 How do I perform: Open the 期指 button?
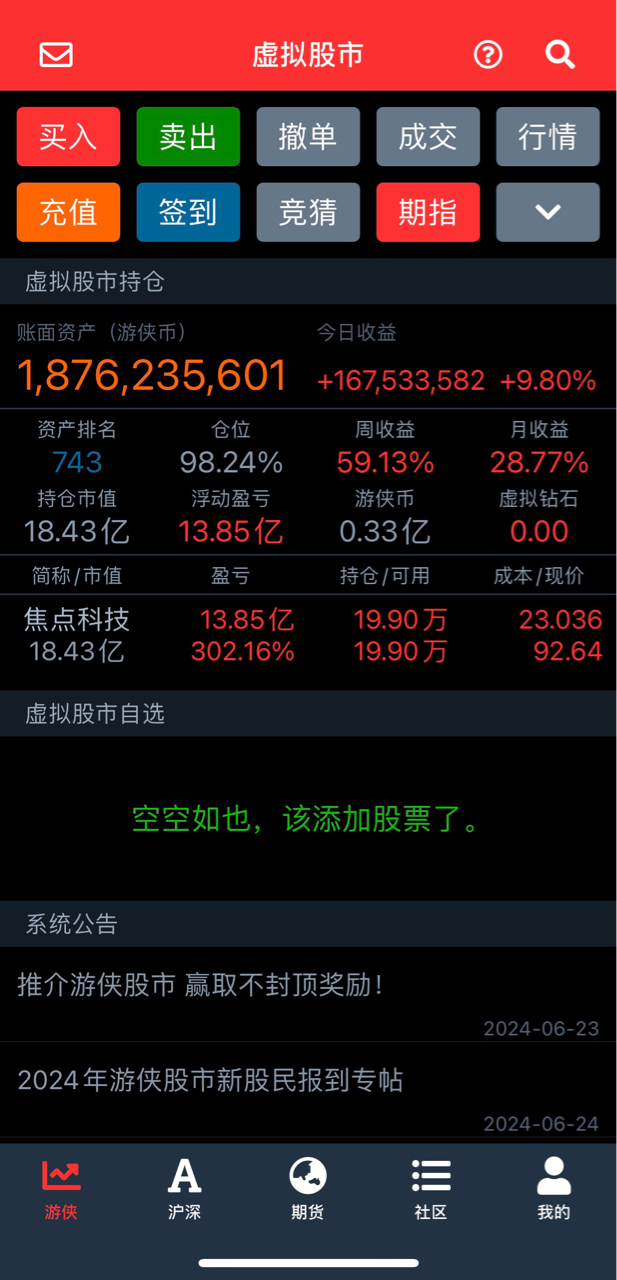[428, 212]
